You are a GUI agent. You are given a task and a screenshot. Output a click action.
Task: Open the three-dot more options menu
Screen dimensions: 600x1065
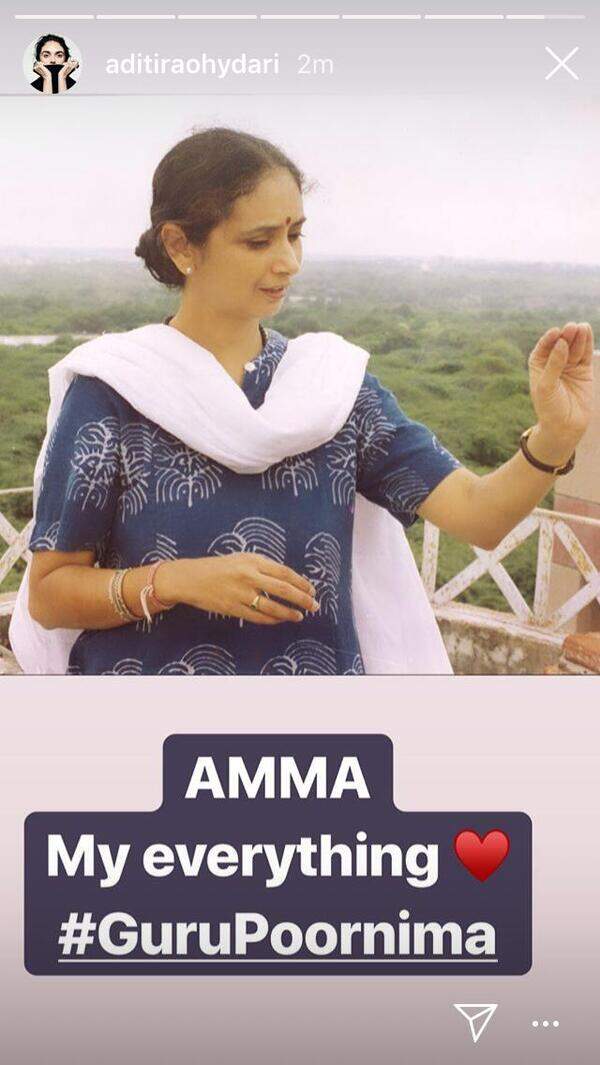coord(545,1024)
